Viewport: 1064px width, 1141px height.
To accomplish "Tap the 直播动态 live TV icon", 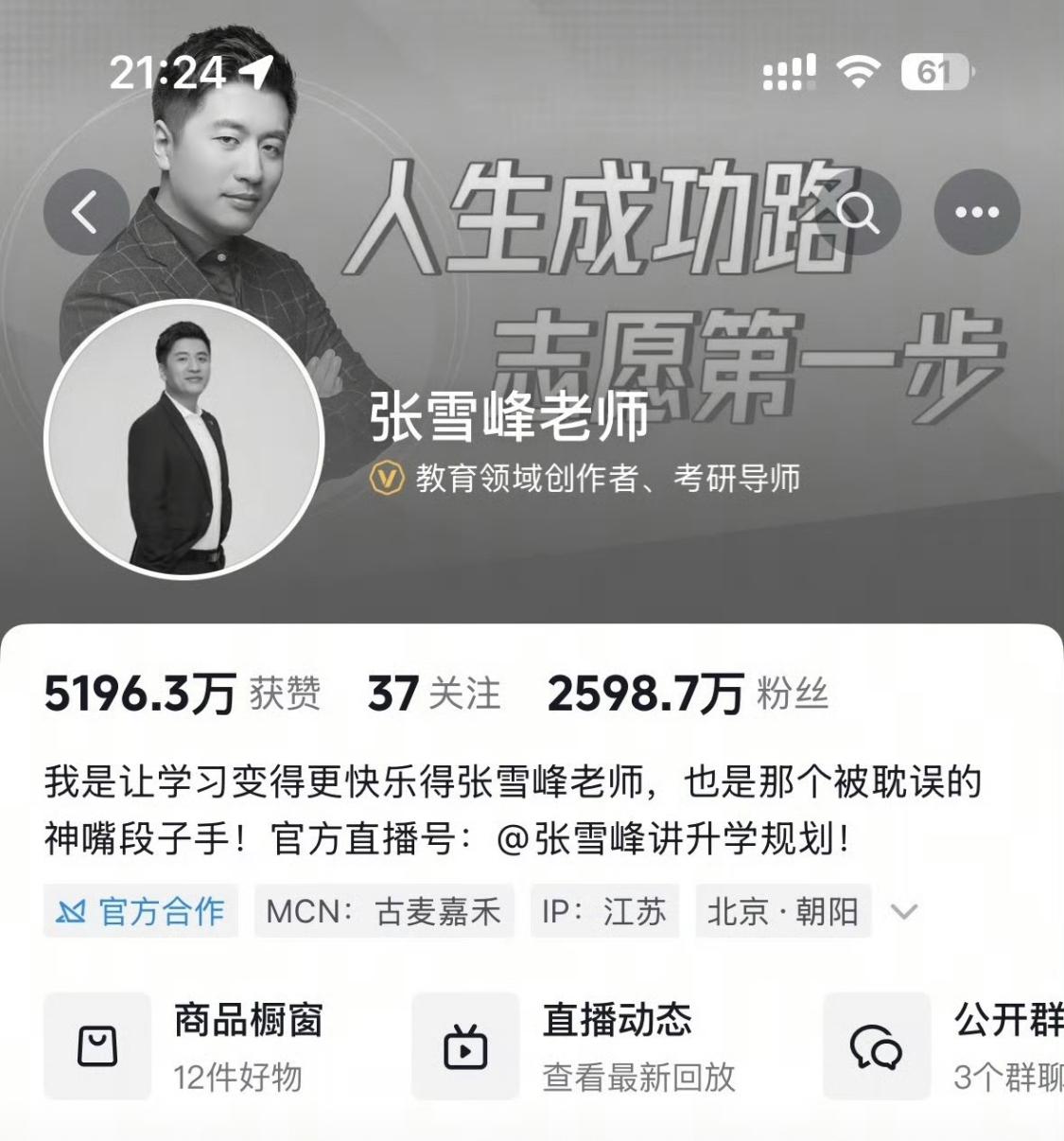I will (x=465, y=1044).
